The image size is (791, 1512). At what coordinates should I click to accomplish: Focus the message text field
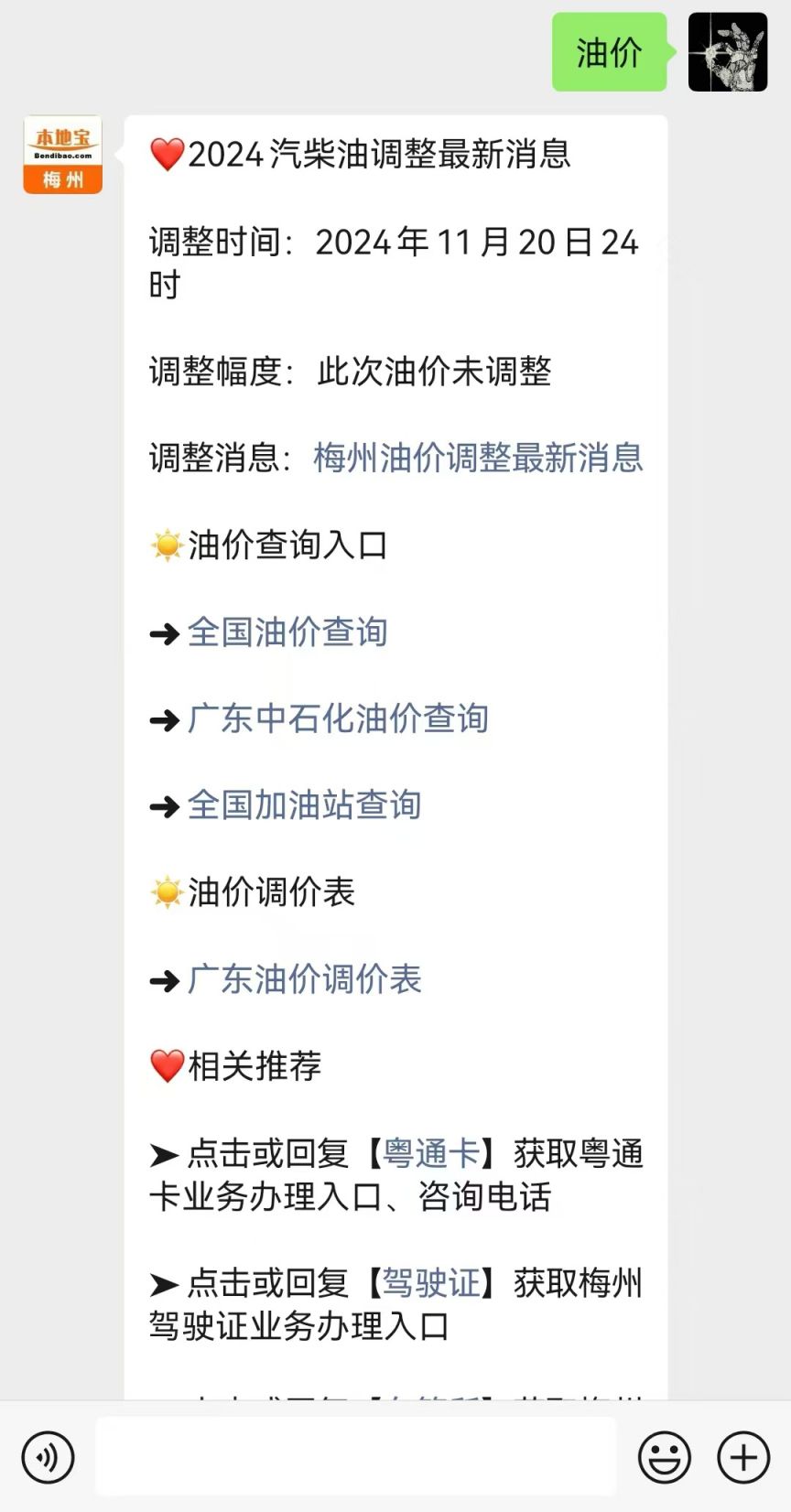pyautogui.click(x=356, y=1456)
